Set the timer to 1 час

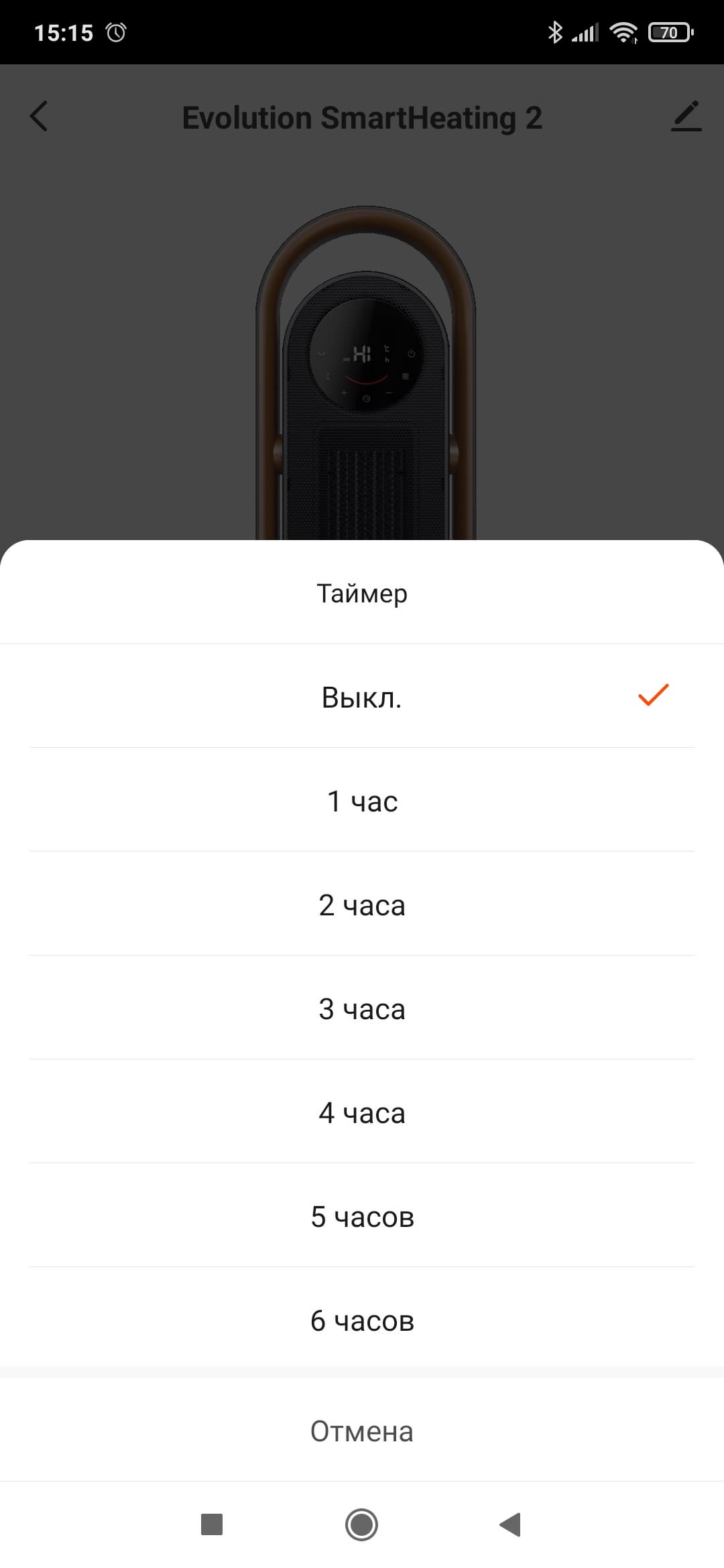[362, 801]
